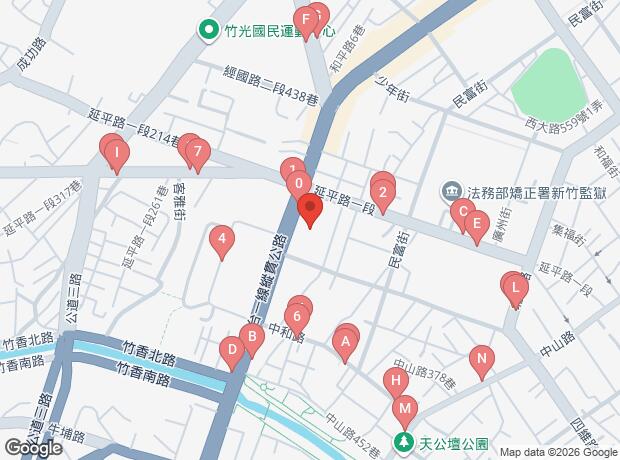The image size is (620, 460).
Task: Tap the marker numbered 4
Action: (x=221, y=239)
